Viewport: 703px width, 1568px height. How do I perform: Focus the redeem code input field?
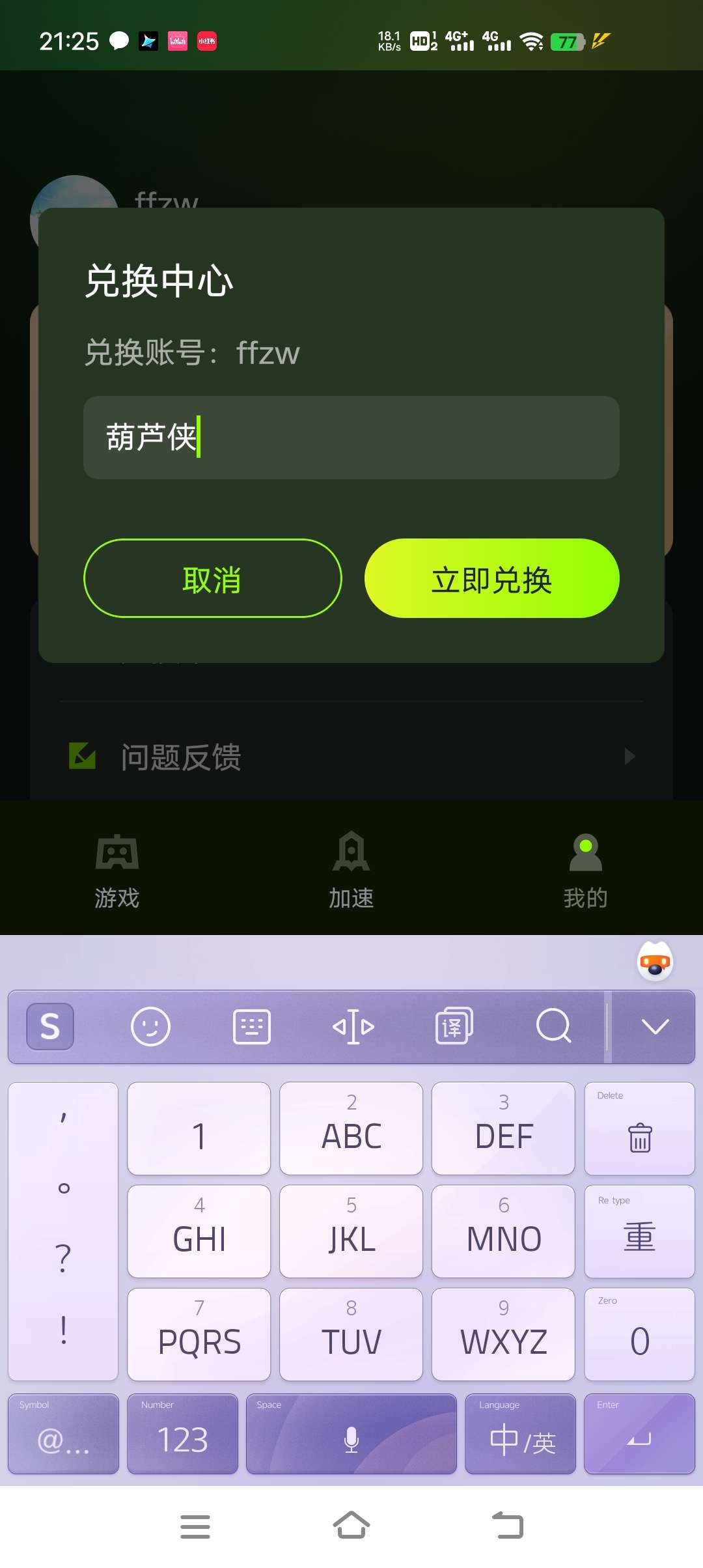(x=351, y=438)
